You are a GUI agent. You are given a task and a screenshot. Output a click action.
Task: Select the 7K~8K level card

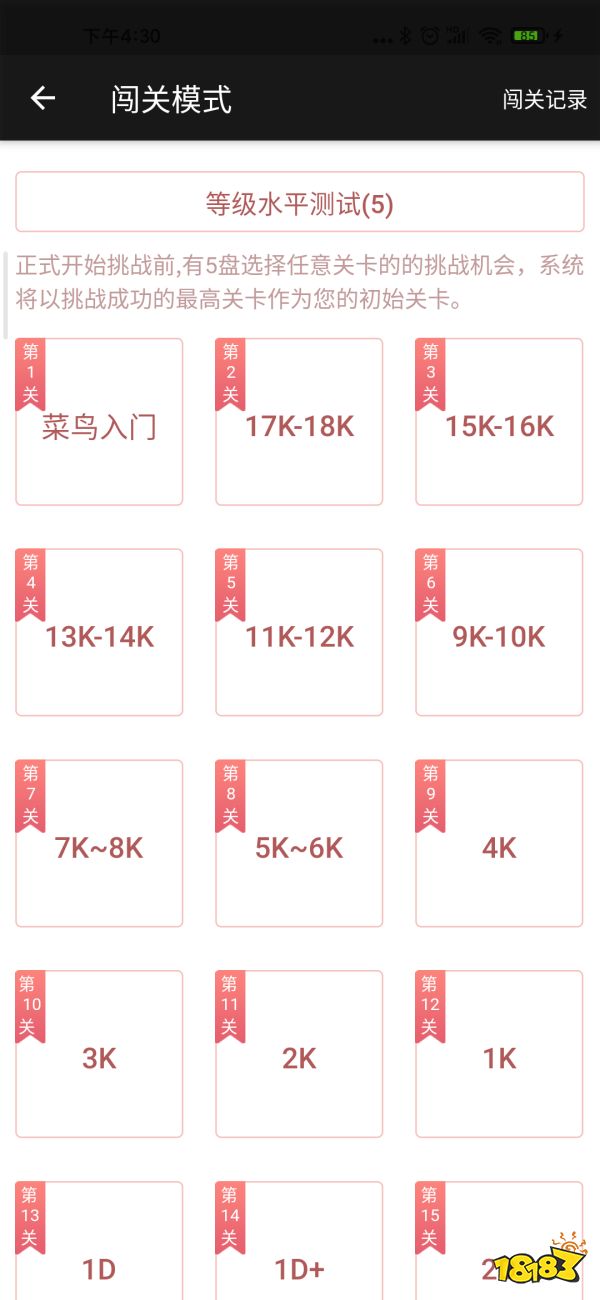click(x=99, y=844)
